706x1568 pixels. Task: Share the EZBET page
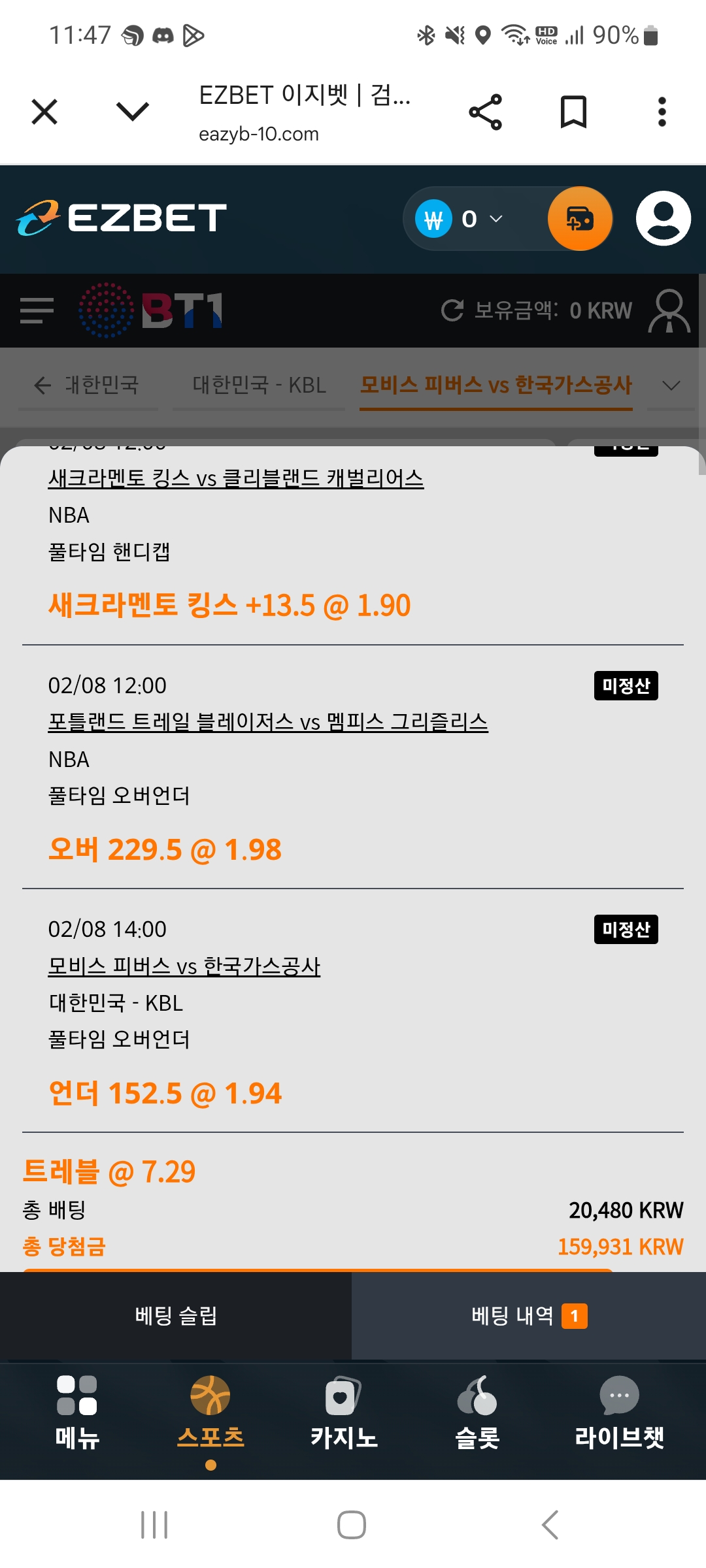(486, 112)
